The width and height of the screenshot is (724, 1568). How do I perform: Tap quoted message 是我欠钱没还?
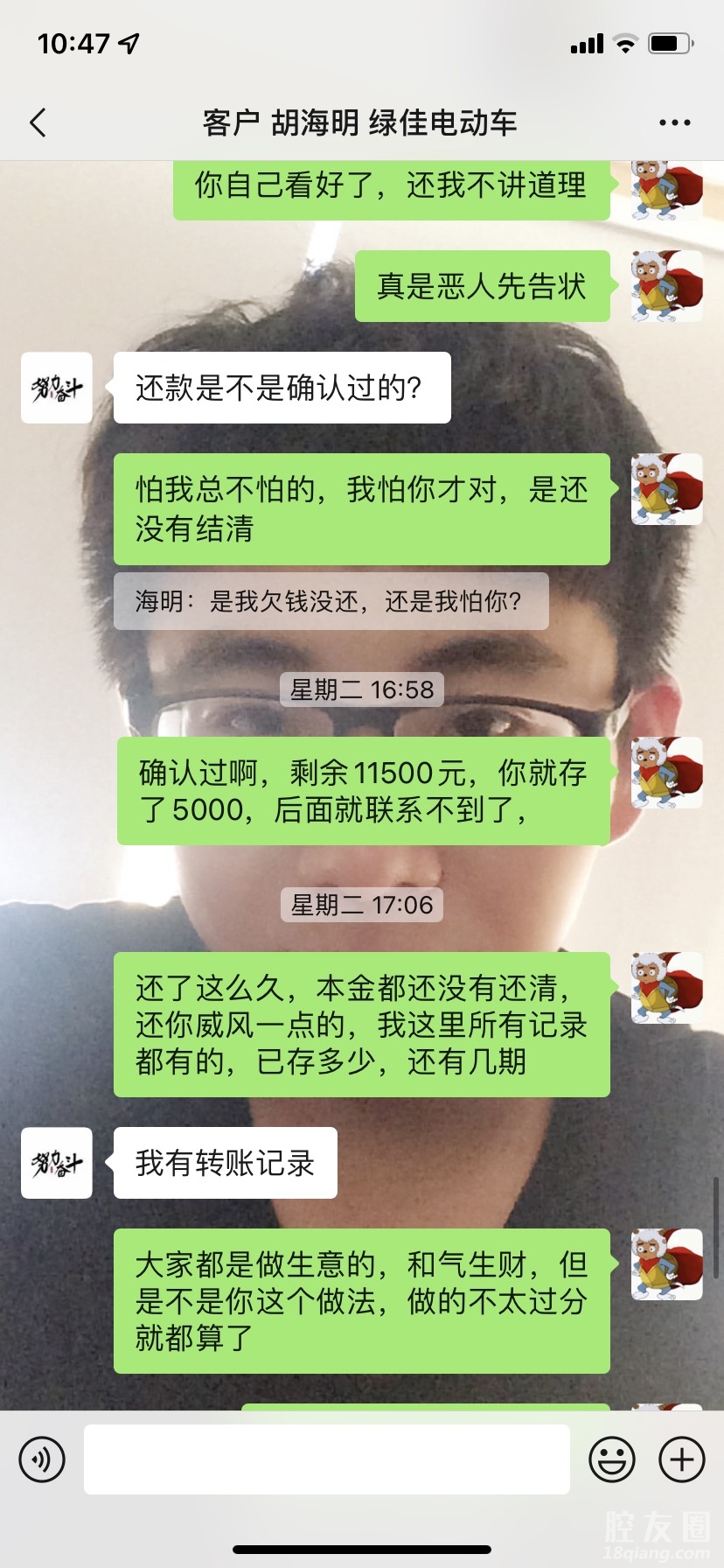tap(331, 601)
